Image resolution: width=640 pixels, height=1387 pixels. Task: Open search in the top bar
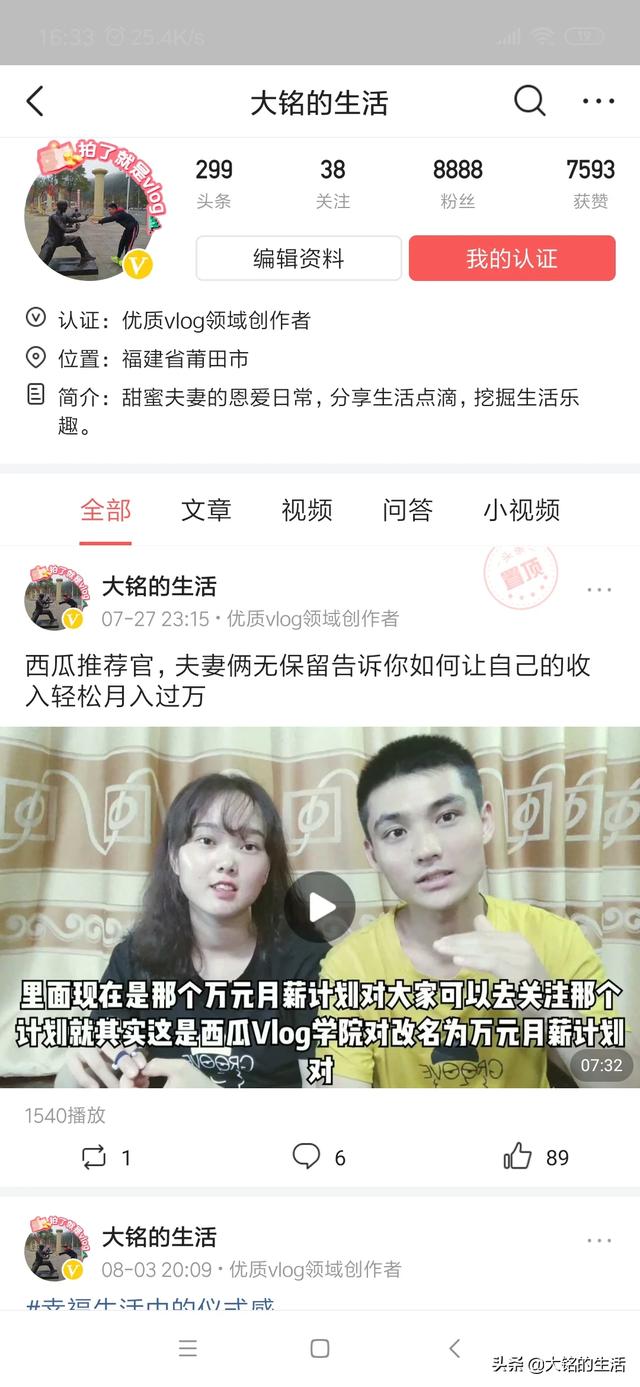[x=530, y=100]
